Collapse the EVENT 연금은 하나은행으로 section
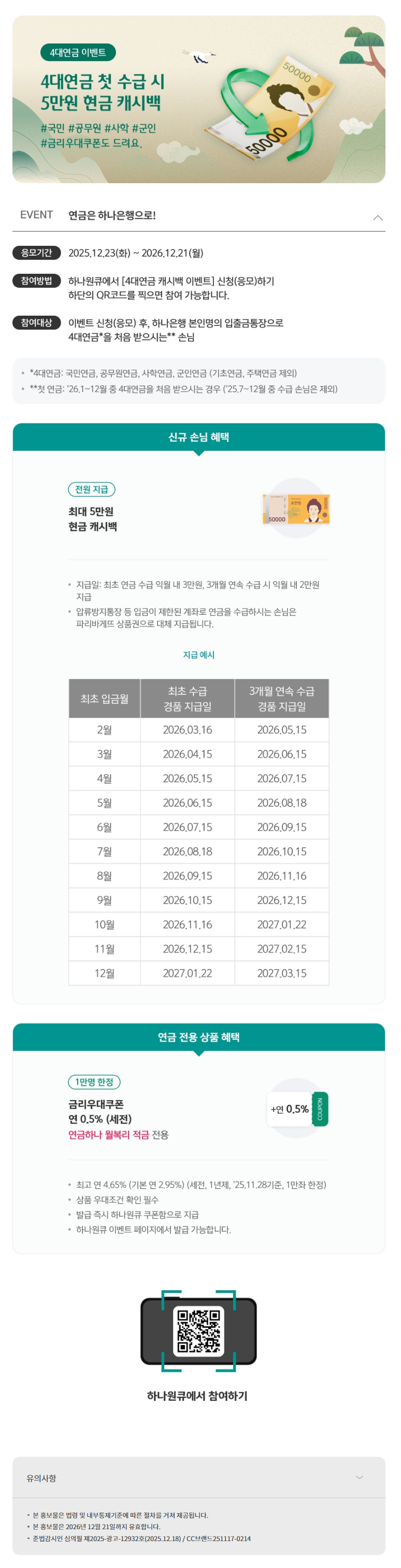Screen dimensions: 401x1568 coord(378,217)
